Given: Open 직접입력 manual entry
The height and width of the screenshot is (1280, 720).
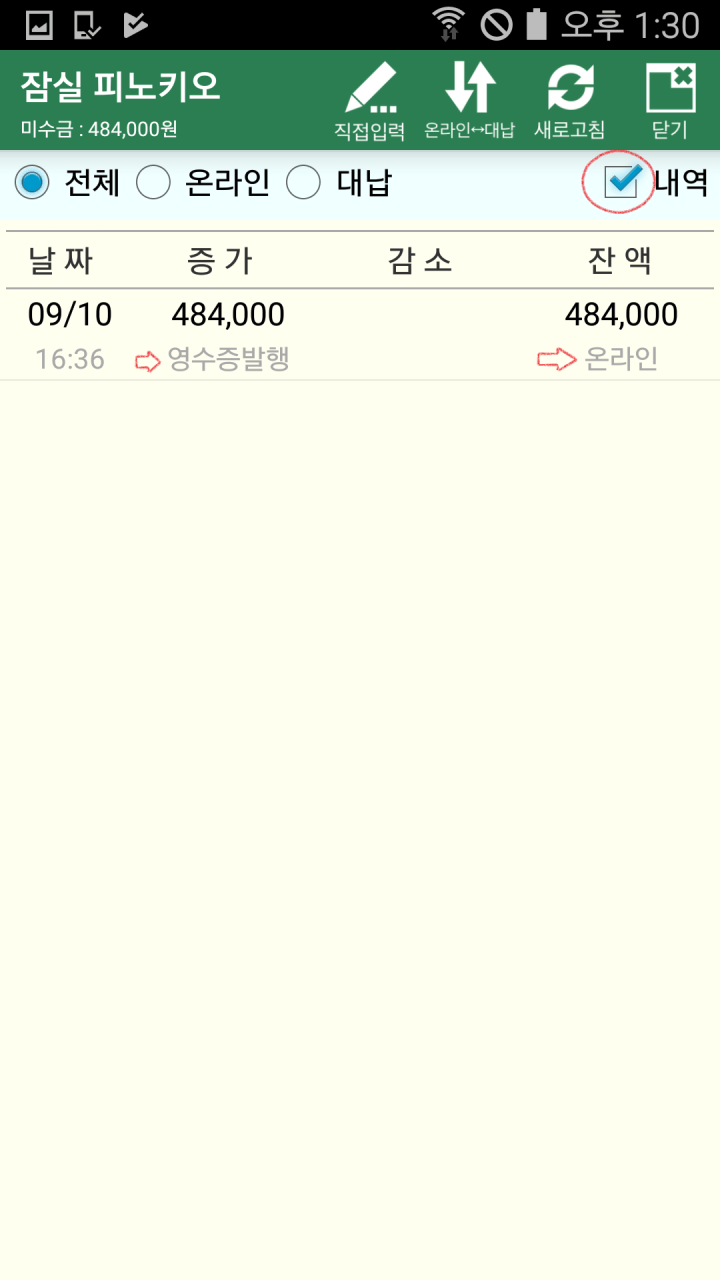Looking at the screenshot, I should coord(369,100).
